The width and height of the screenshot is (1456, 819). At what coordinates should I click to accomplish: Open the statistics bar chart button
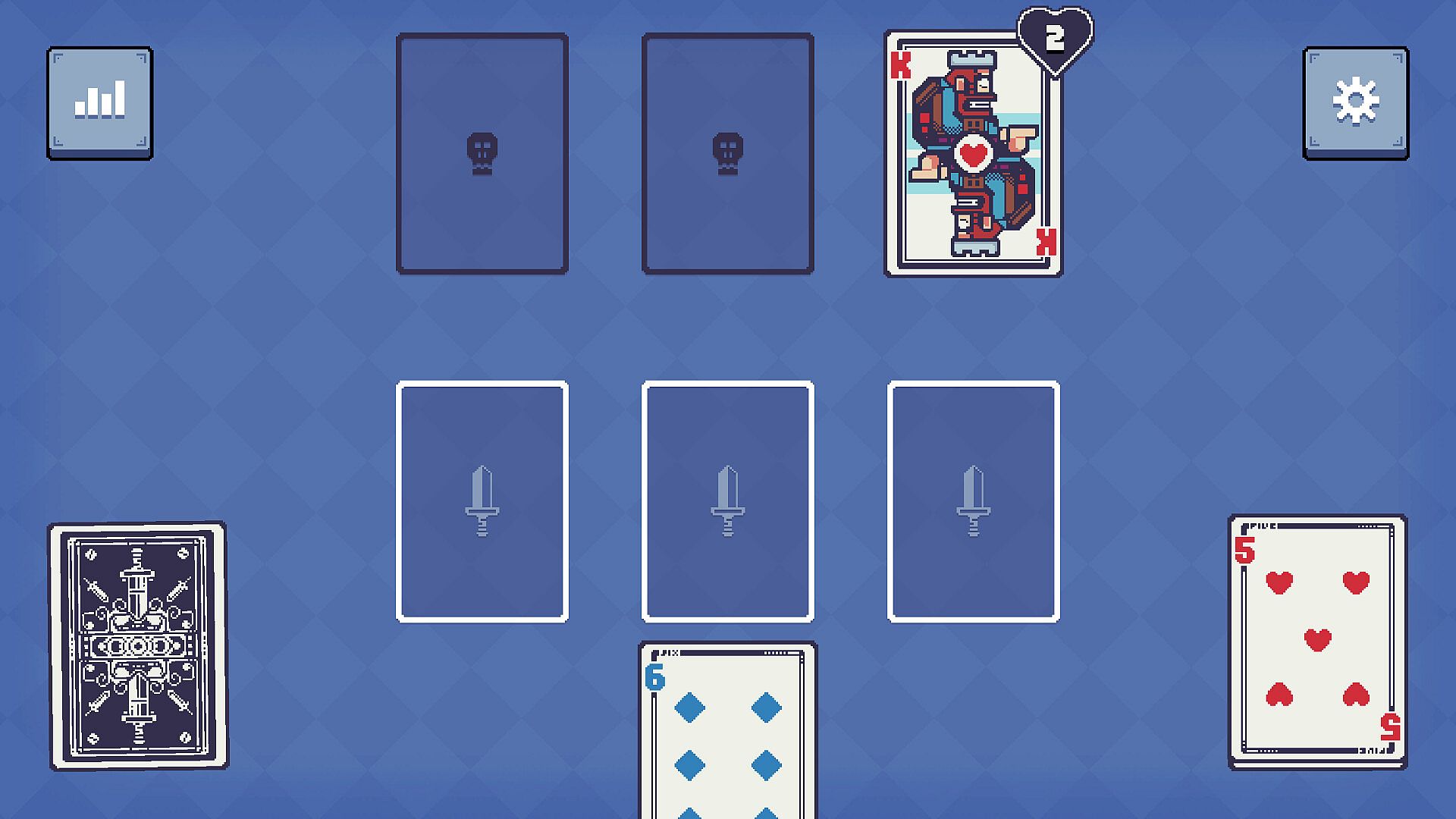pyautogui.click(x=100, y=102)
